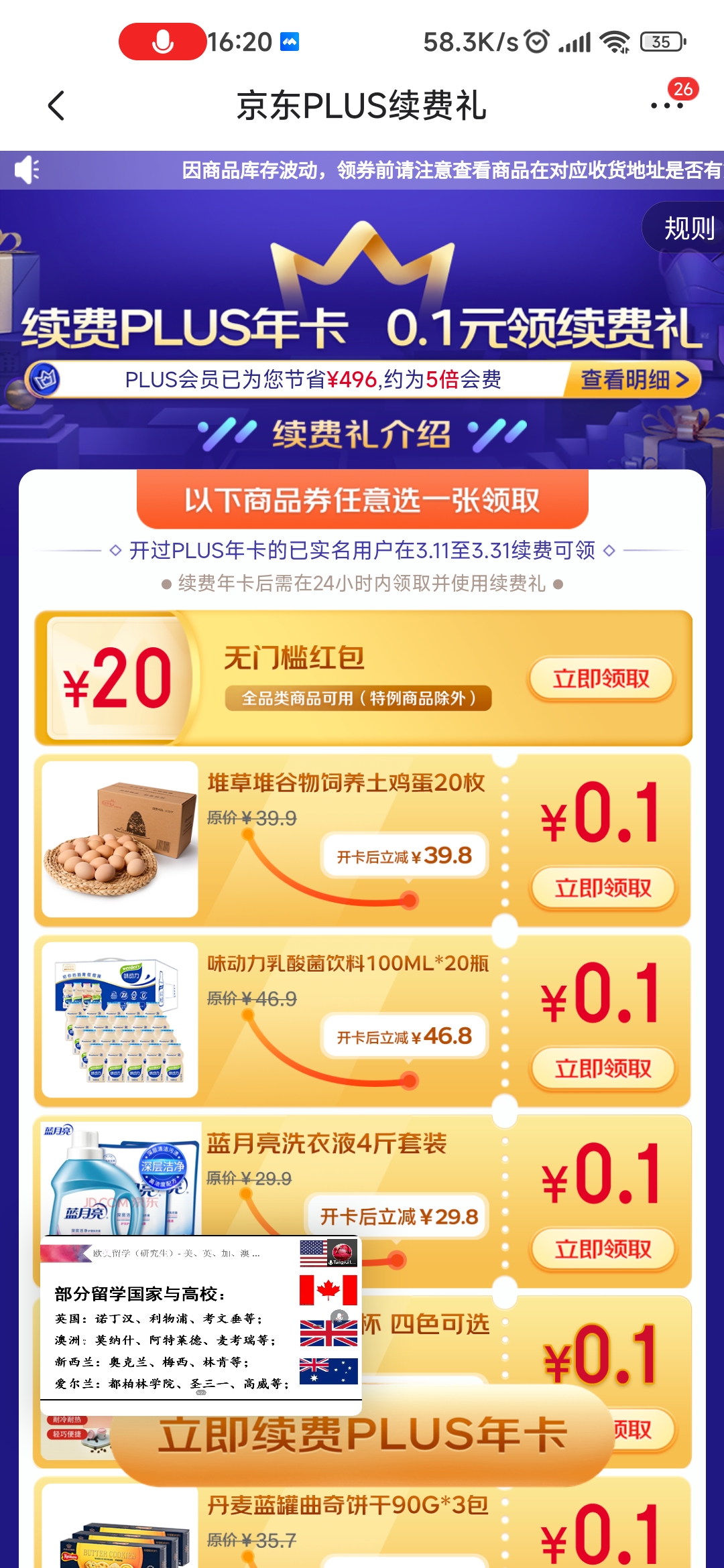This screenshot has width=724, height=1568.
Task: Open the 规则 rules button
Action: coord(686,228)
